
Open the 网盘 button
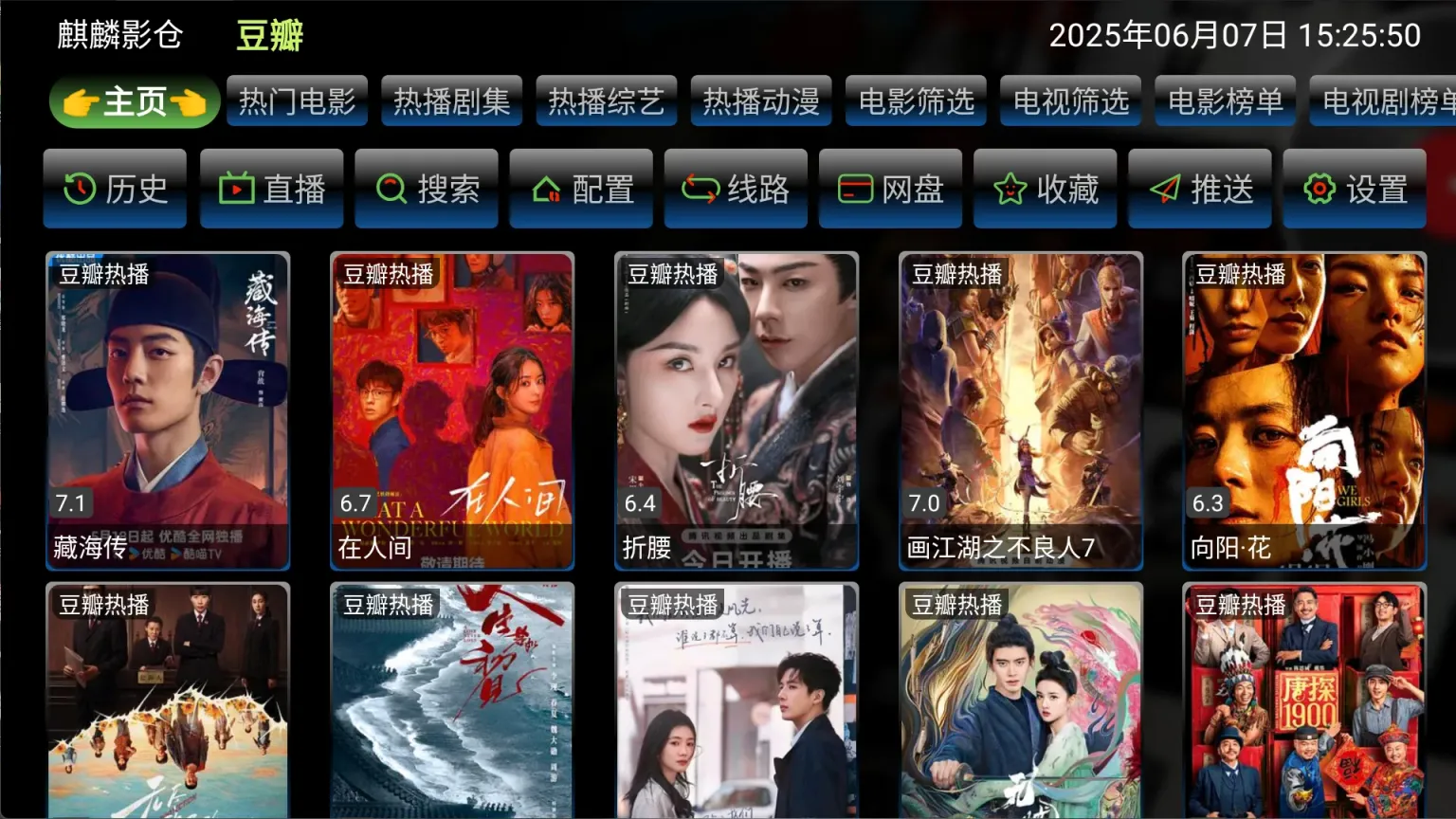(x=890, y=189)
